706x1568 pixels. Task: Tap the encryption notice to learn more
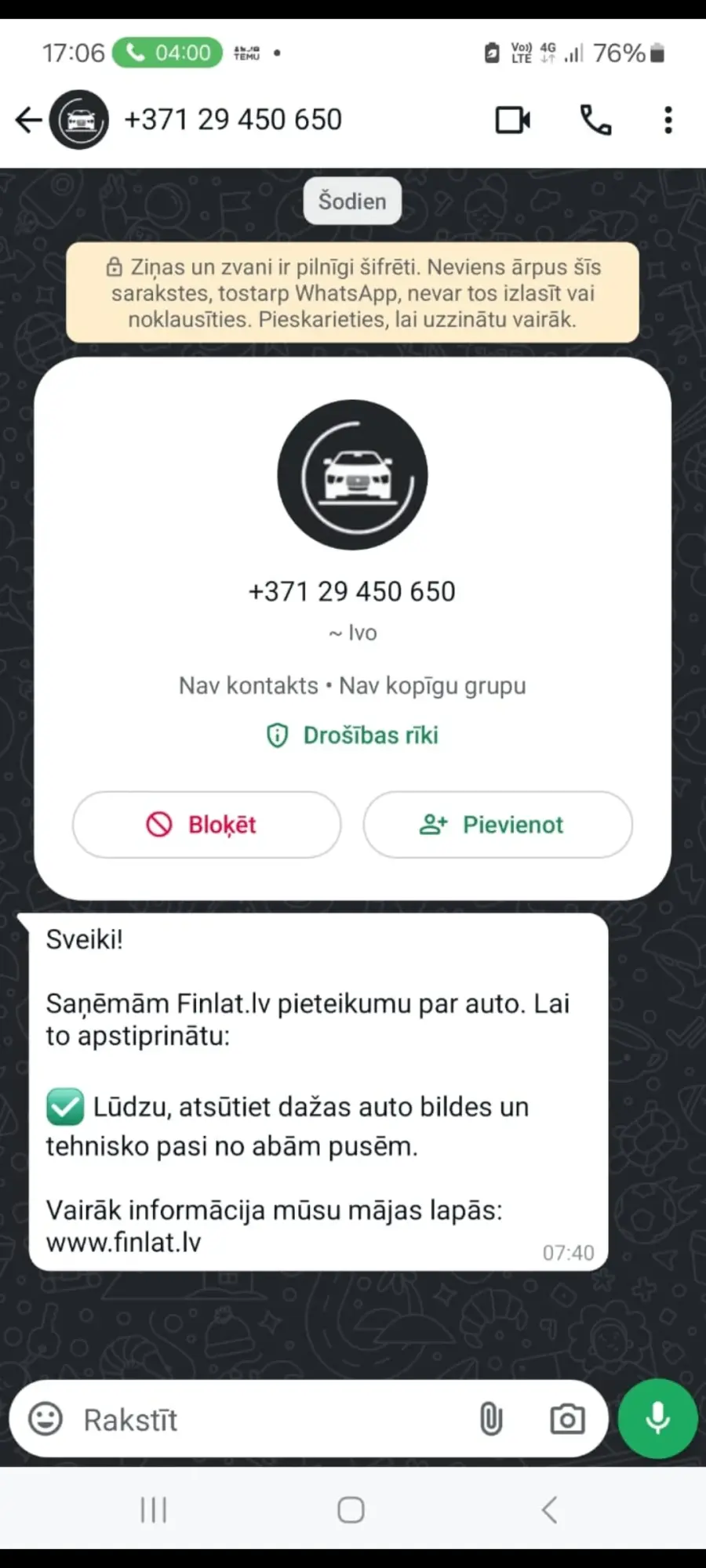coord(352,292)
